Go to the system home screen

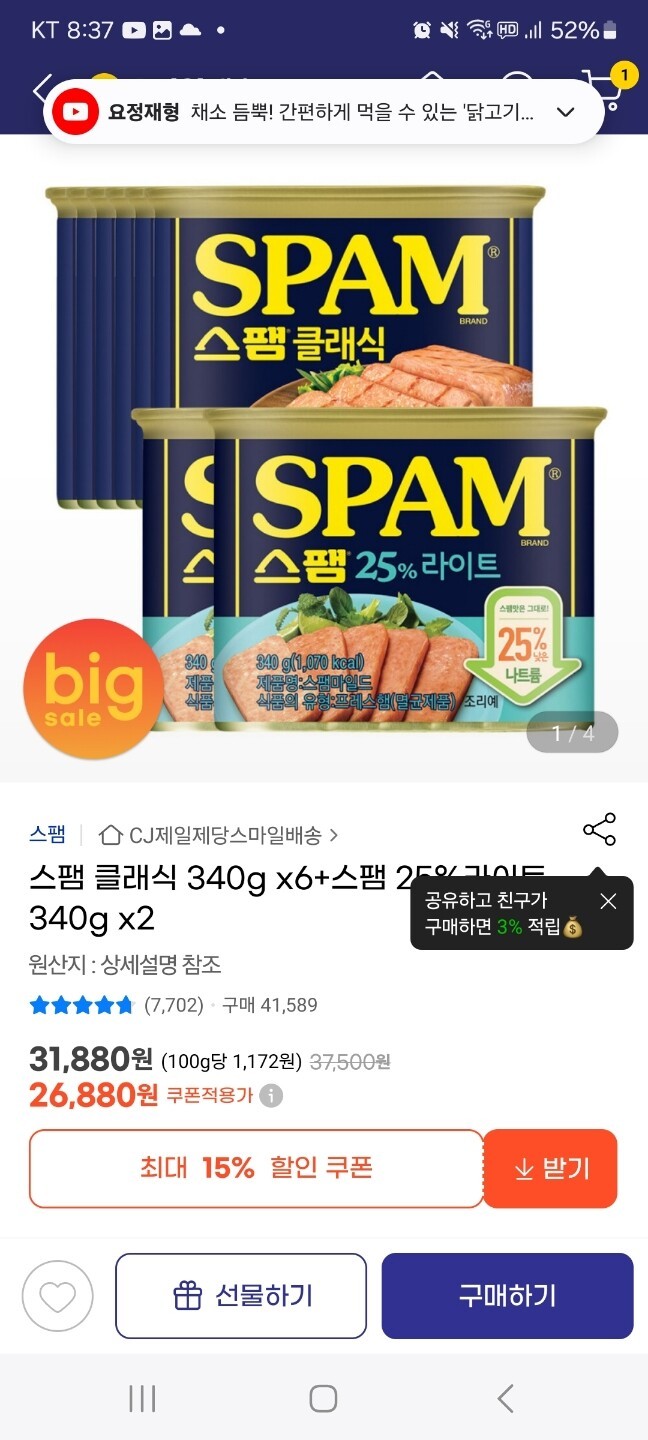coord(323,1398)
